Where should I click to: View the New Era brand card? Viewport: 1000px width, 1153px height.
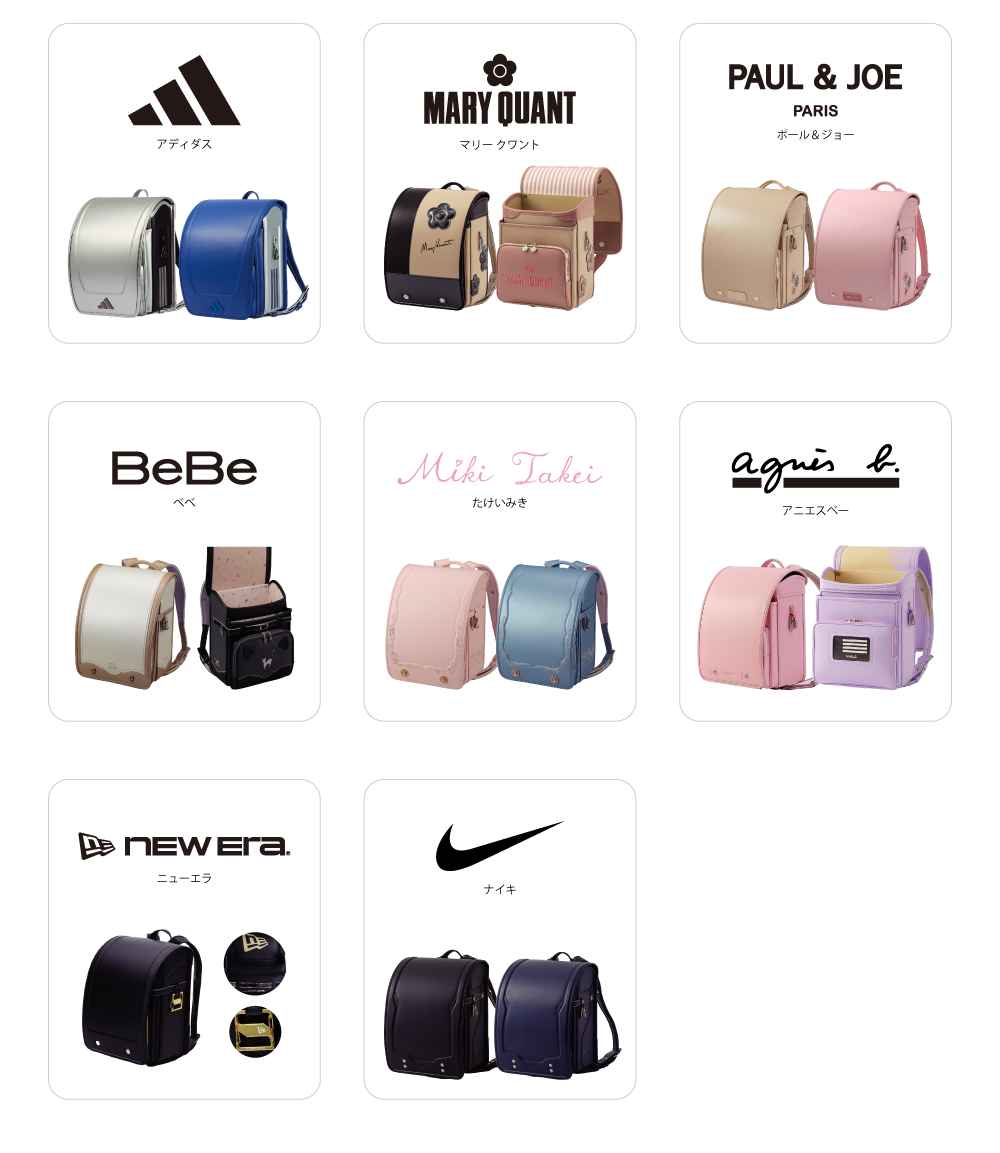click(x=184, y=939)
